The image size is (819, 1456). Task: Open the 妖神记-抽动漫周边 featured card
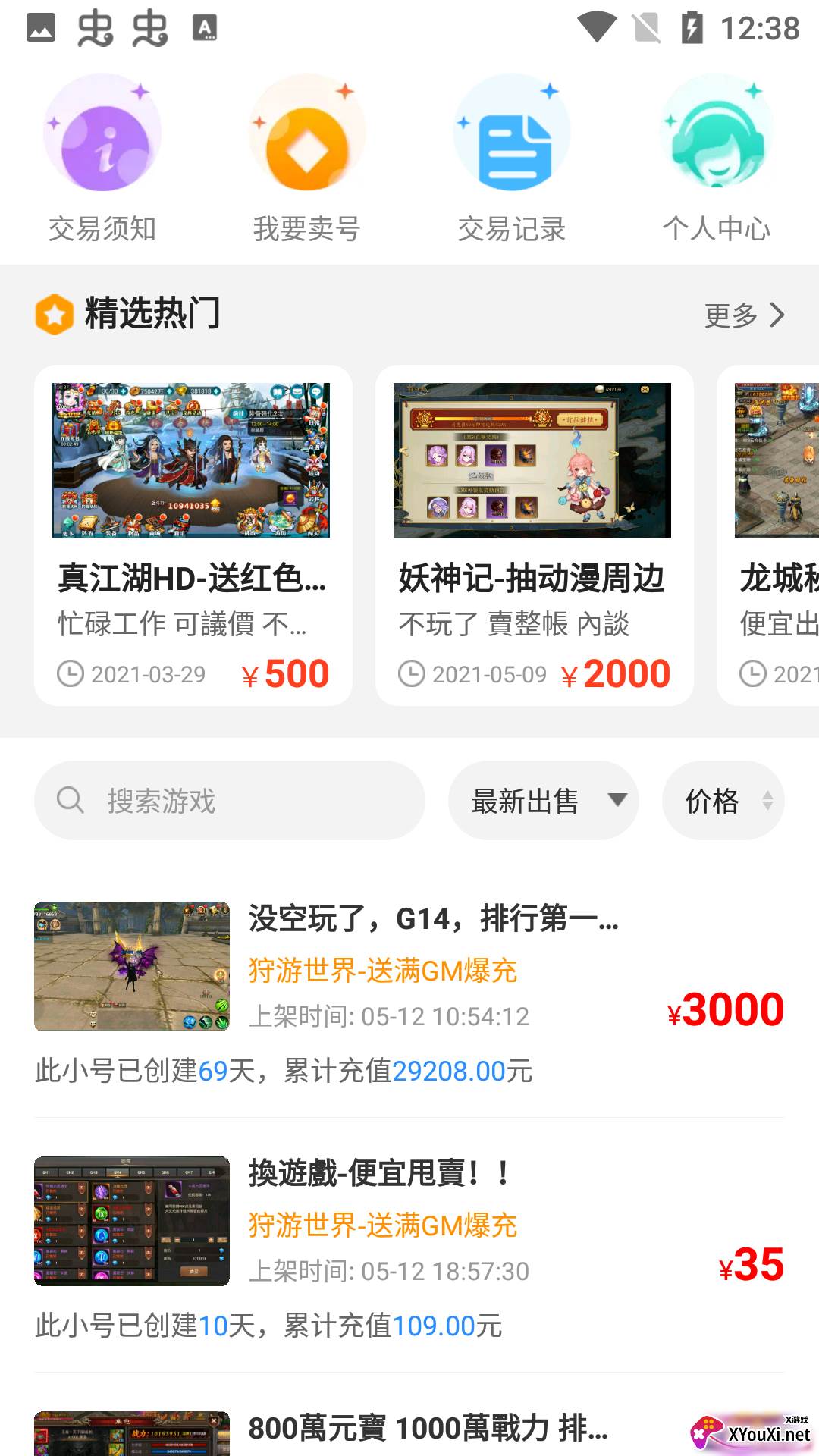click(x=535, y=535)
